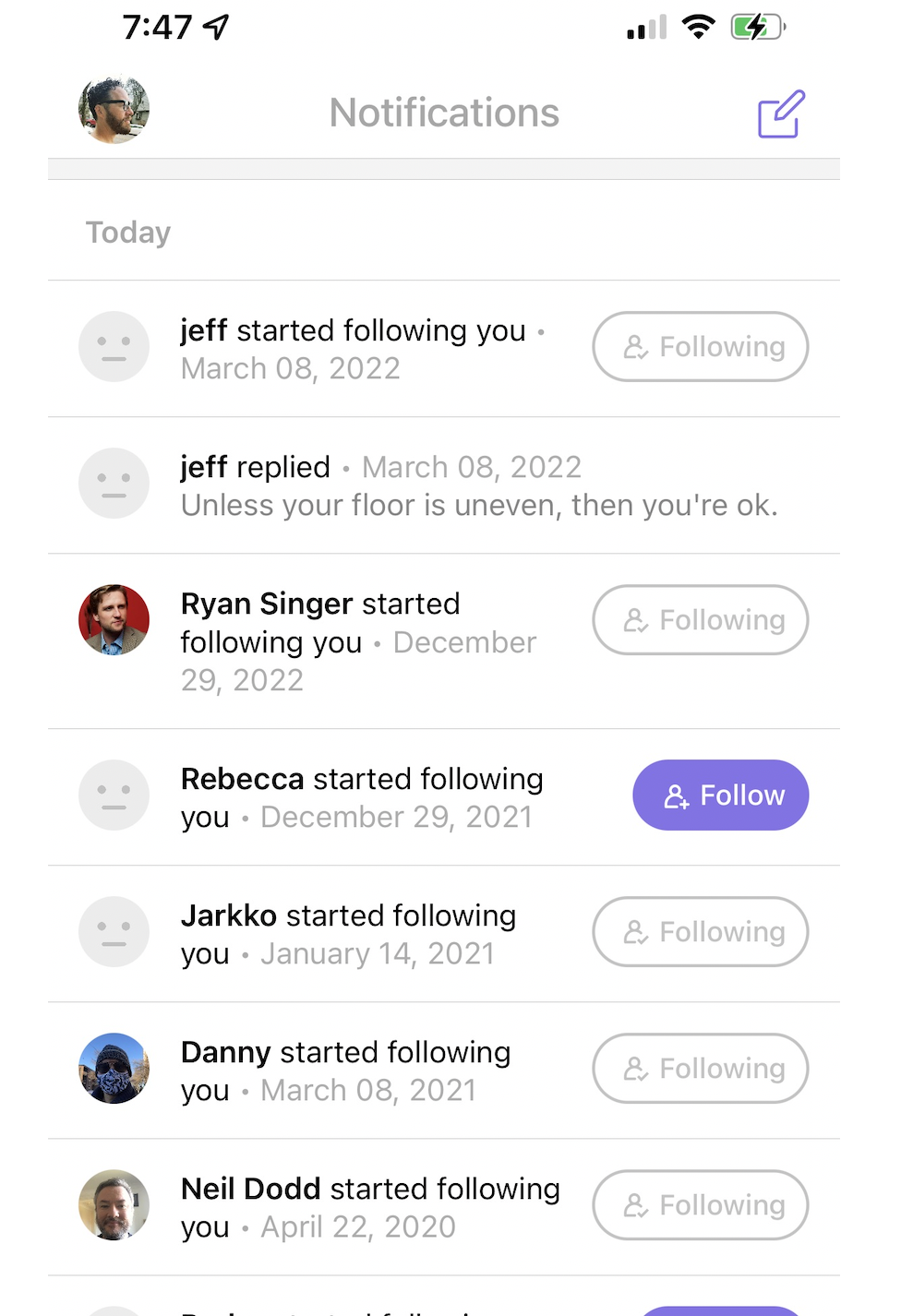The image size is (901, 1316).
Task: Tap the Following button next to jeff
Action: (700, 347)
